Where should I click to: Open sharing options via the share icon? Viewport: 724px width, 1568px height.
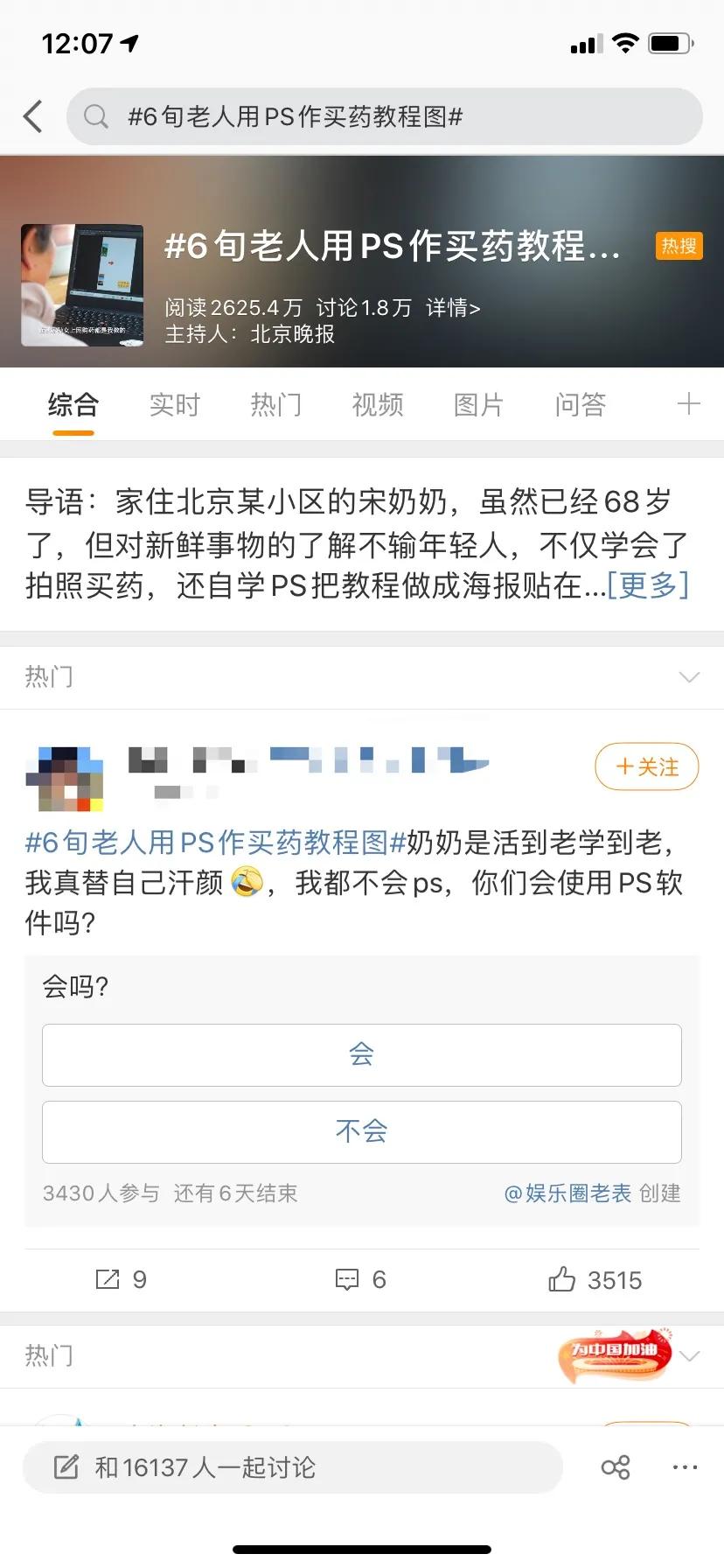point(615,1467)
